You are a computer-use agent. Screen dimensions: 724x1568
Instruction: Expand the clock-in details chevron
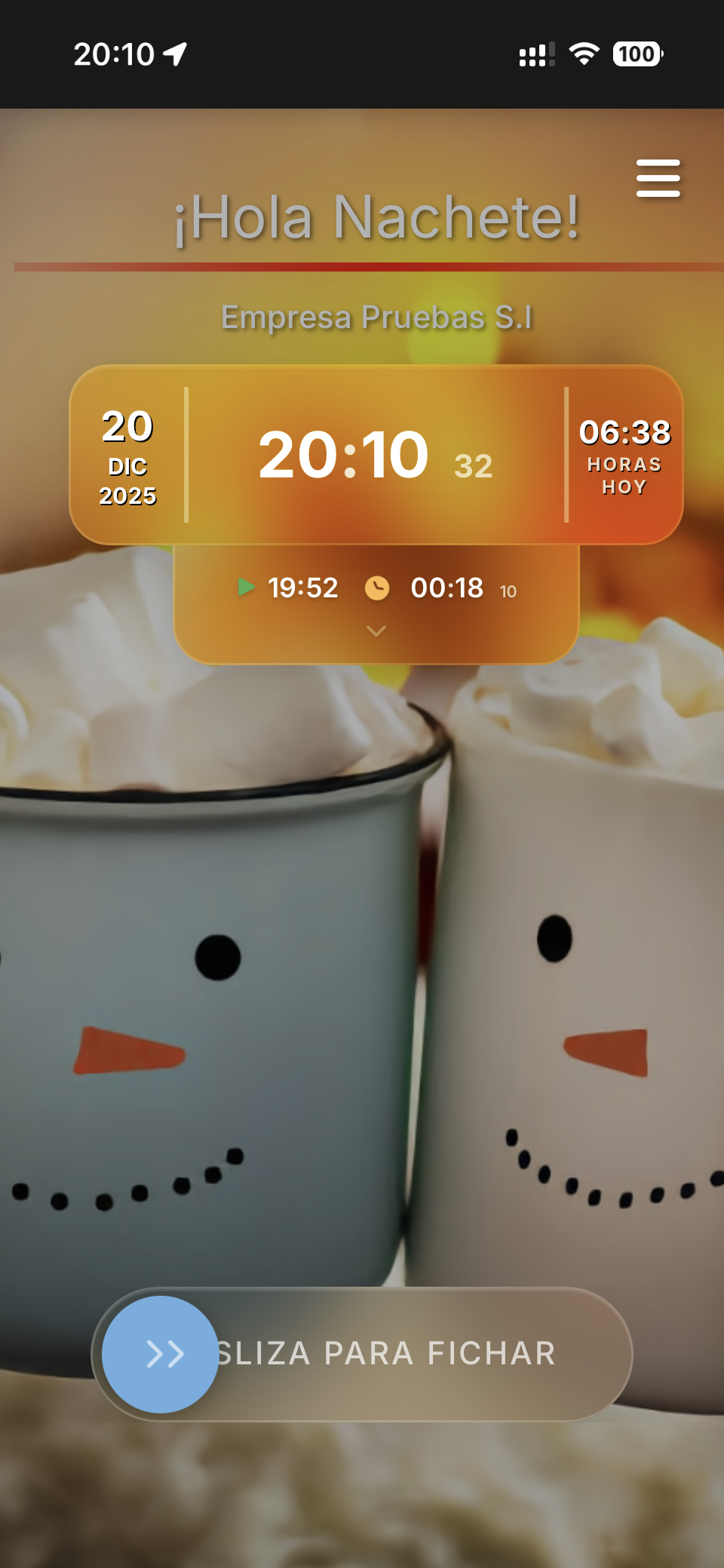[376, 631]
